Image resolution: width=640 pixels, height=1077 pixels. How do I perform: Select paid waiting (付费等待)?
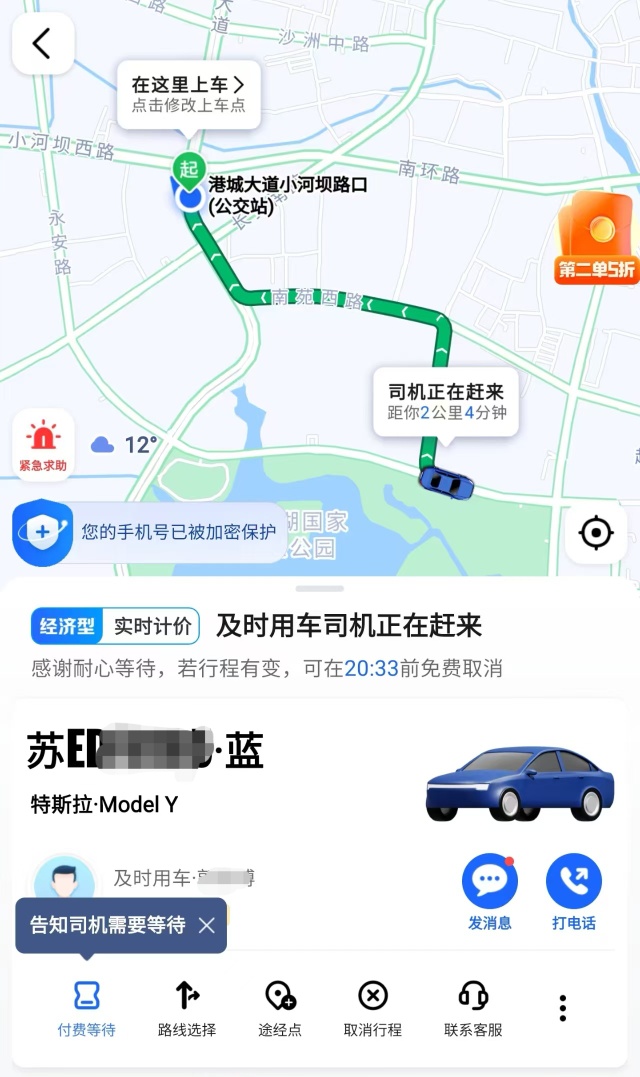pos(86,1007)
